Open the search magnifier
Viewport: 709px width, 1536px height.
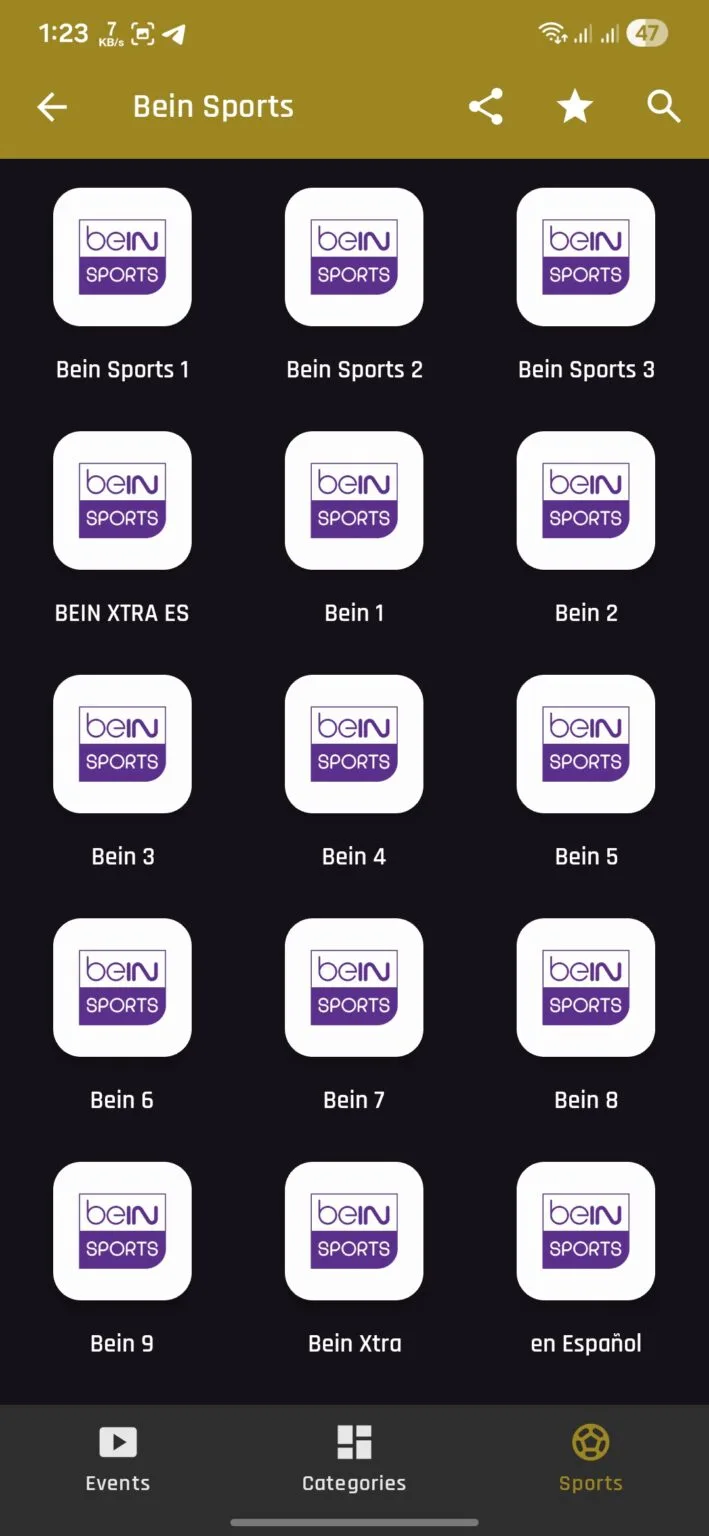click(x=664, y=107)
